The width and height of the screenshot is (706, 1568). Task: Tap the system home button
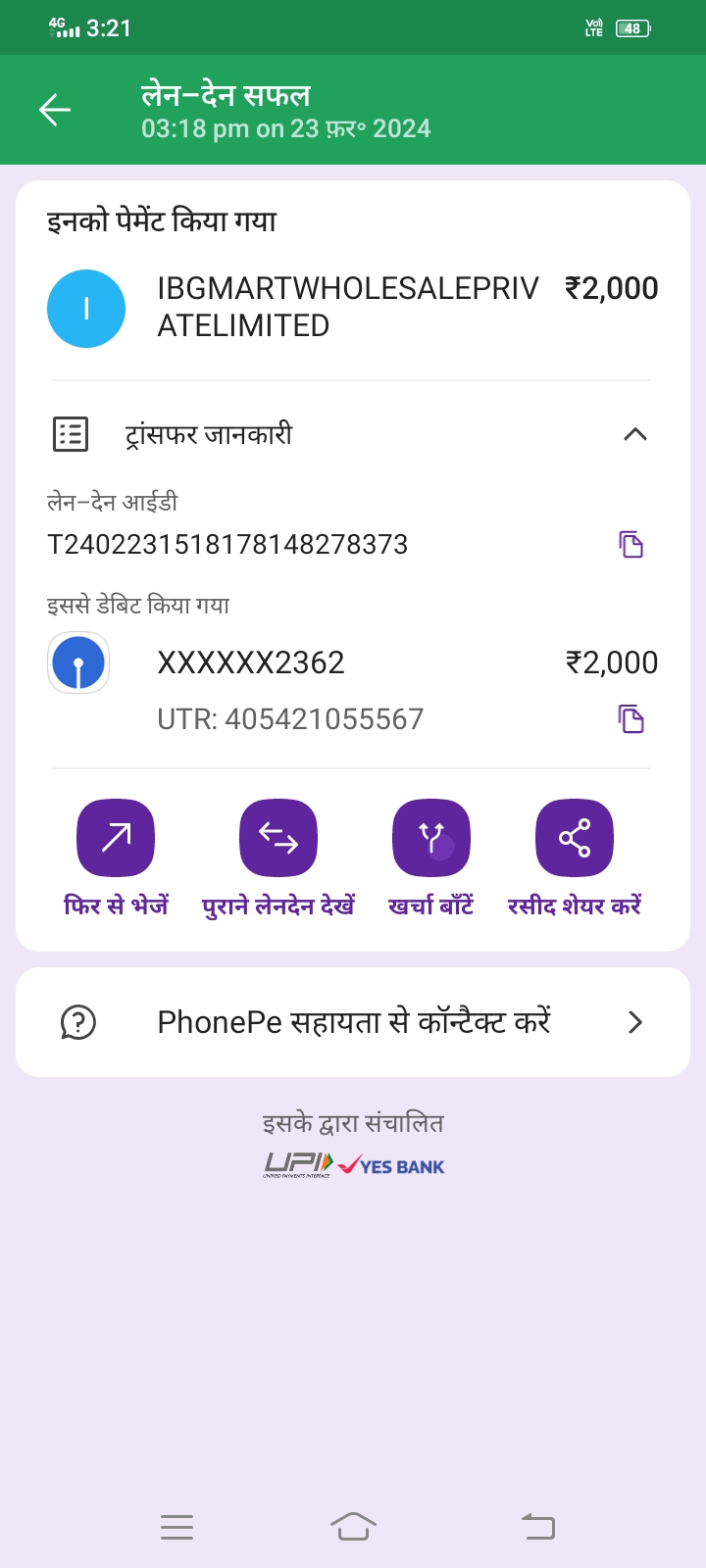coord(353,1527)
